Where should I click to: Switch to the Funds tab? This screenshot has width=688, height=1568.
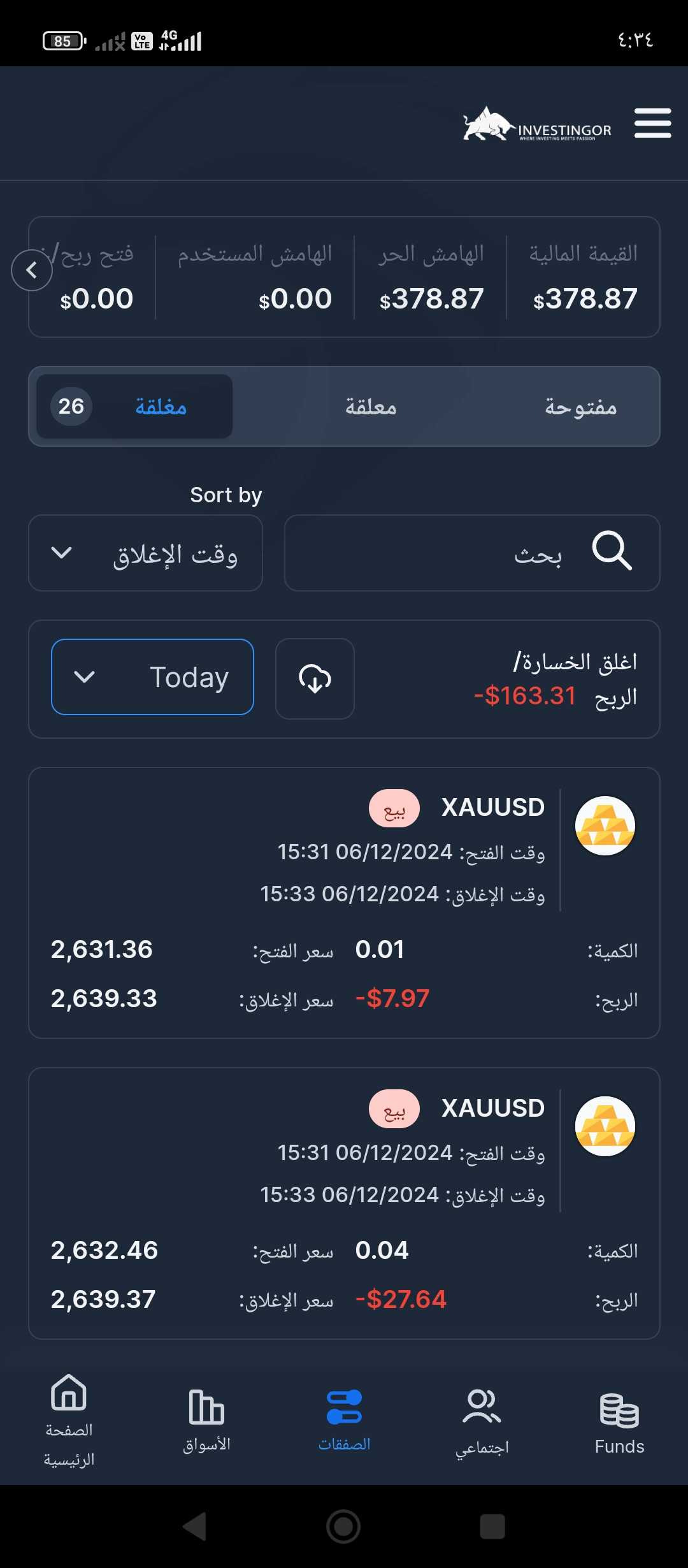click(x=619, y=1423)
